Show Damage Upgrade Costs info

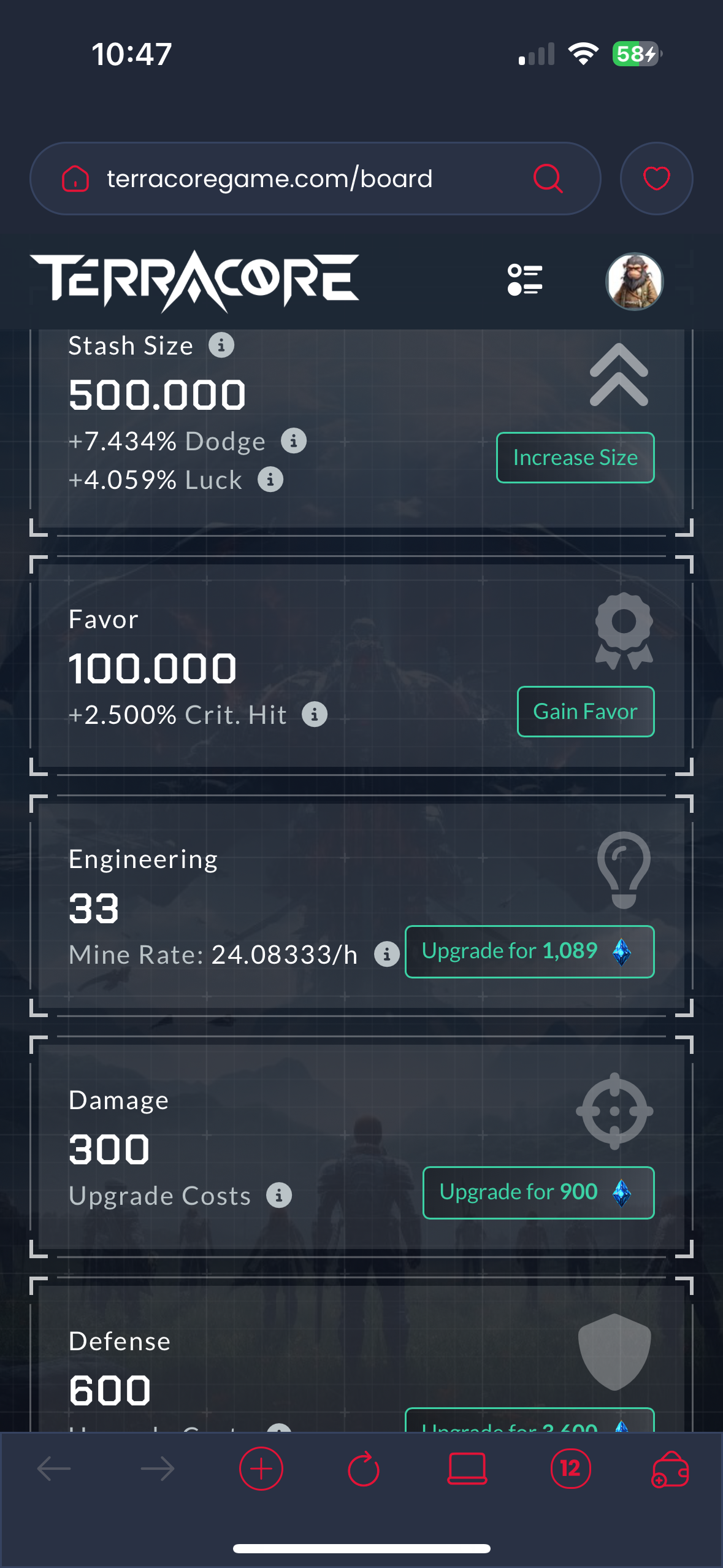[x=279, y=1195]
